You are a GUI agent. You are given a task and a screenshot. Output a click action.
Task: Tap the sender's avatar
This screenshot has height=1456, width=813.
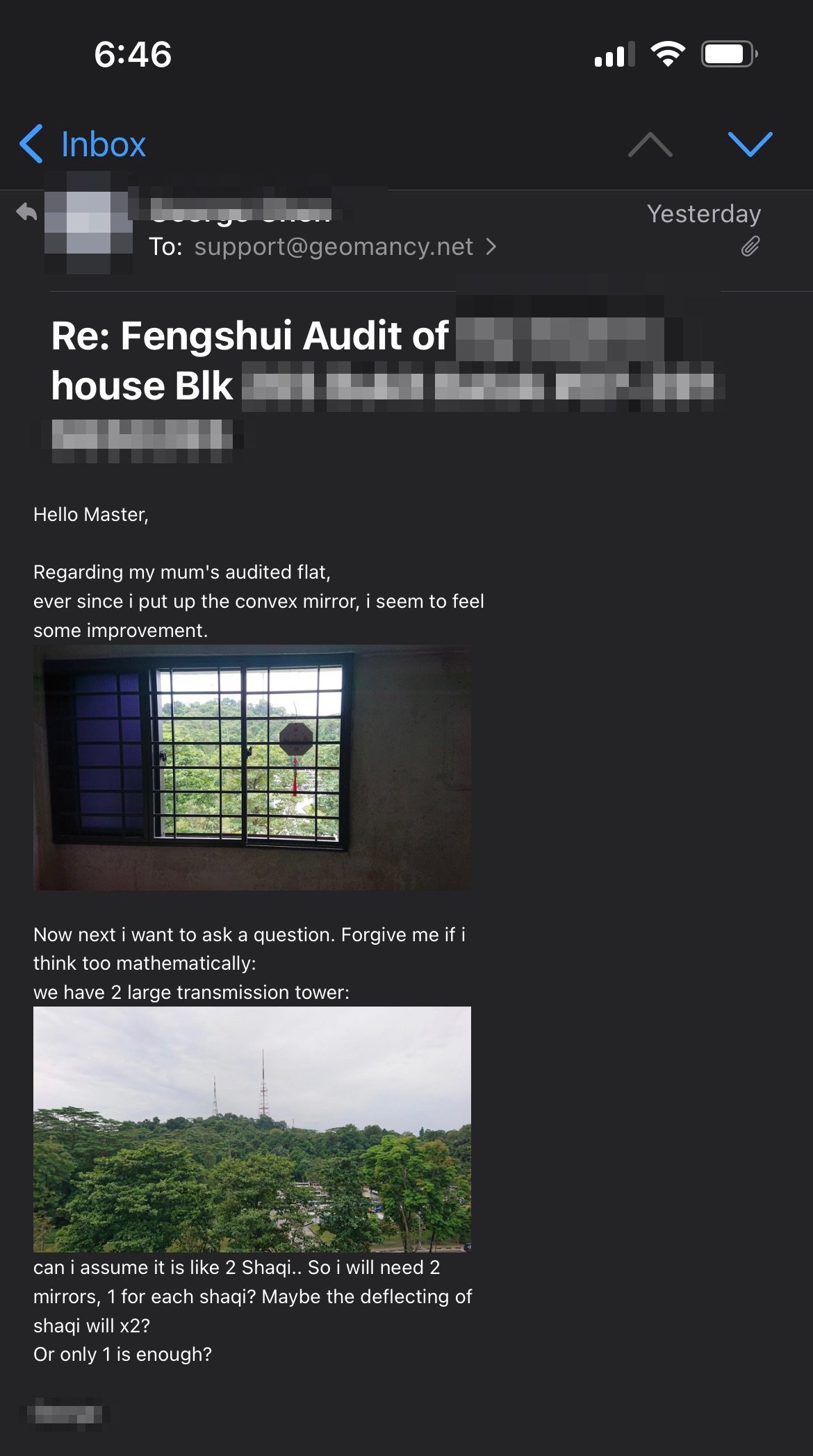88,224
